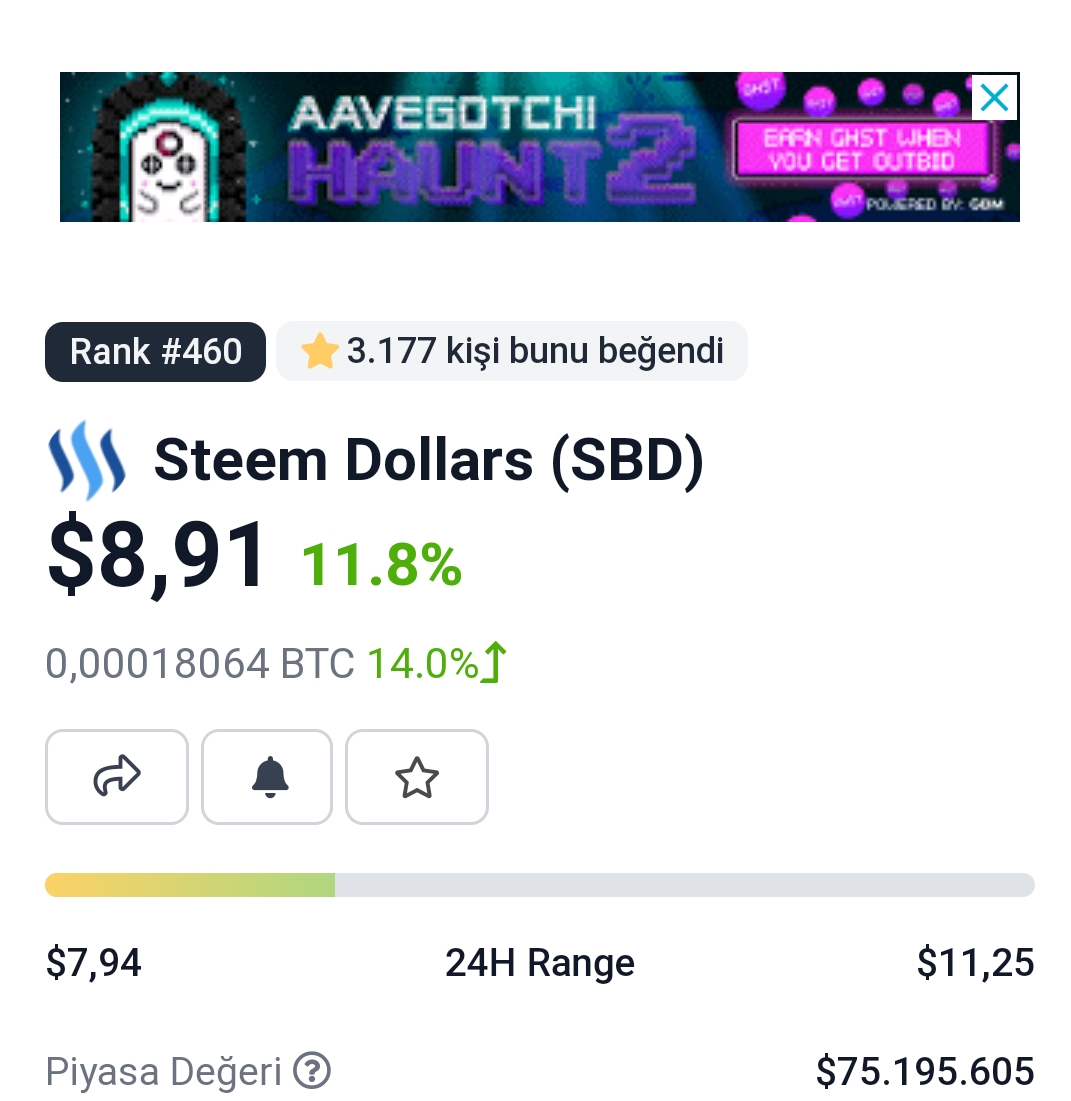Close the Aavegotchi ad banner
This screenshot has height=1101, width=1071.
tap(994, 97)
